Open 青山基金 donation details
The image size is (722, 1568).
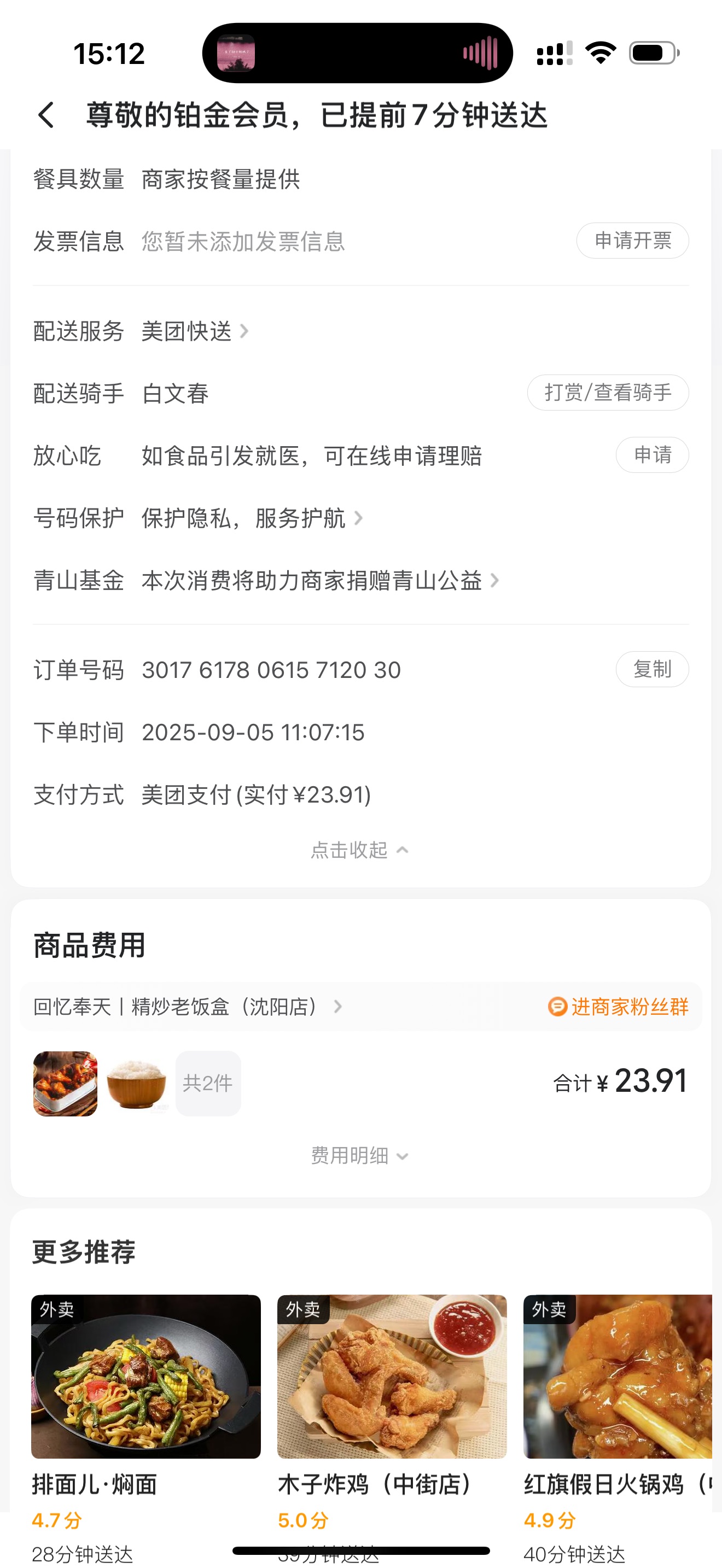point(320,581)
